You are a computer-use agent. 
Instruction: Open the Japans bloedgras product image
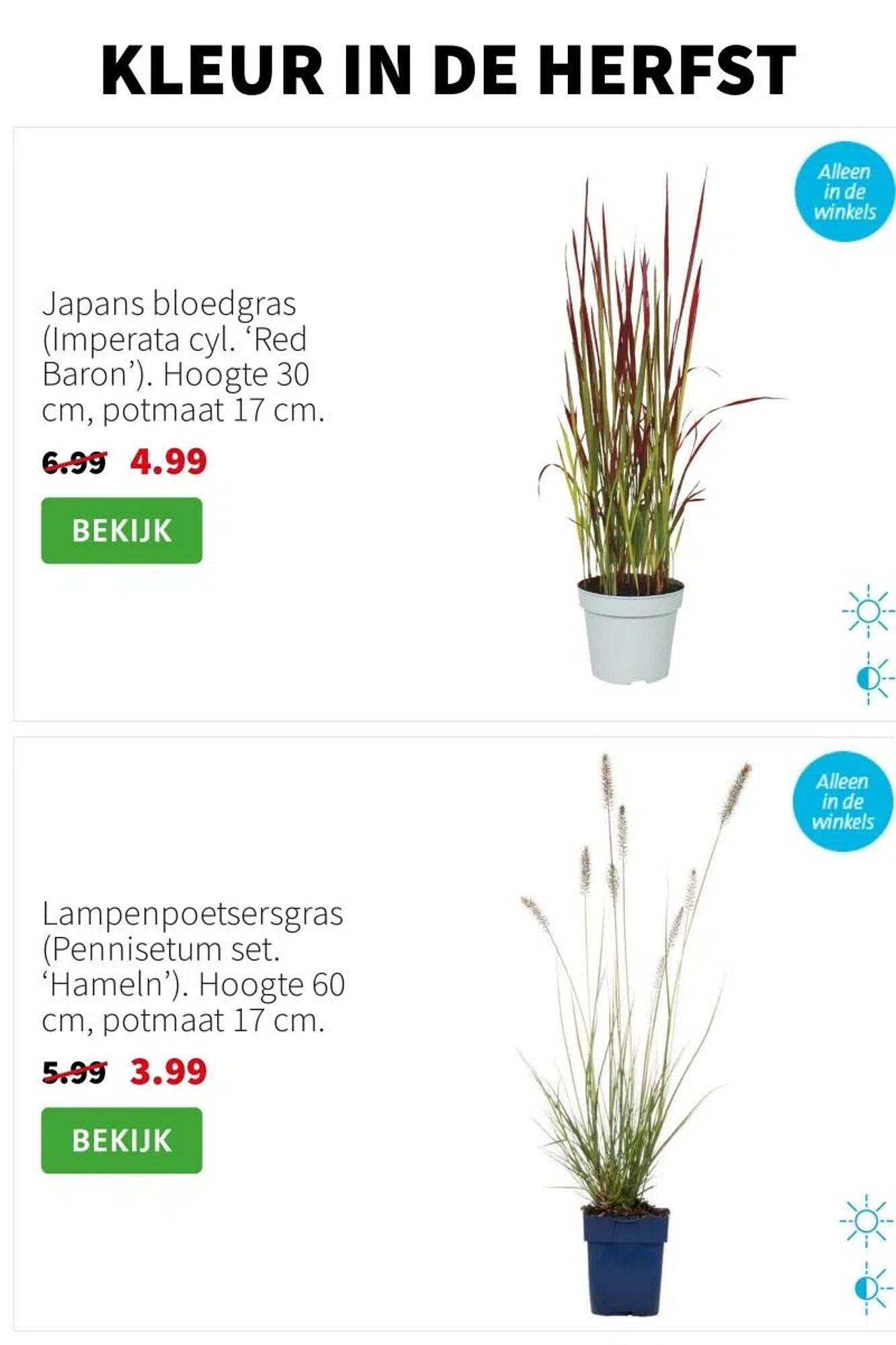click(x=632, y=430)
